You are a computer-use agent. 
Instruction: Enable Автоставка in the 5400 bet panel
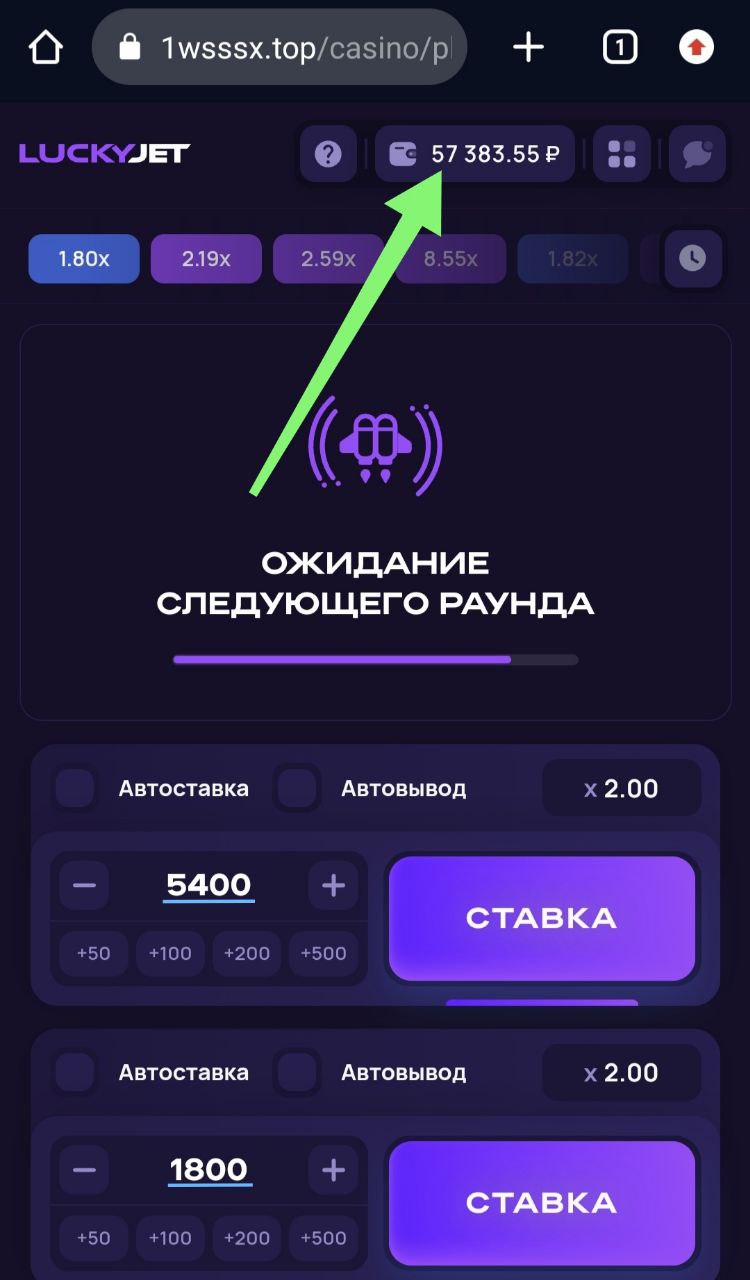[x=75, y=788]
